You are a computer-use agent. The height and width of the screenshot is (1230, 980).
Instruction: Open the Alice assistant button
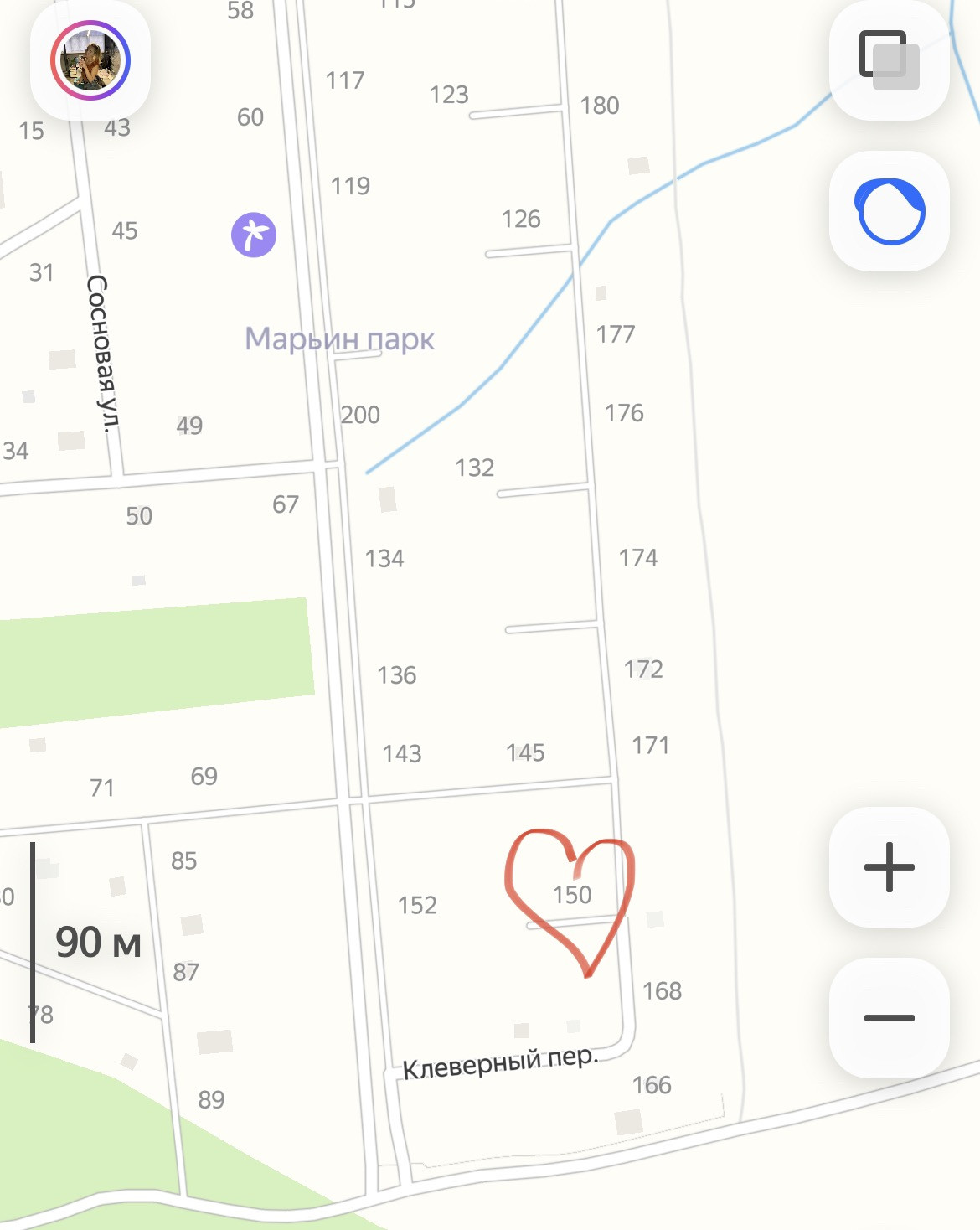coord(889,211)
